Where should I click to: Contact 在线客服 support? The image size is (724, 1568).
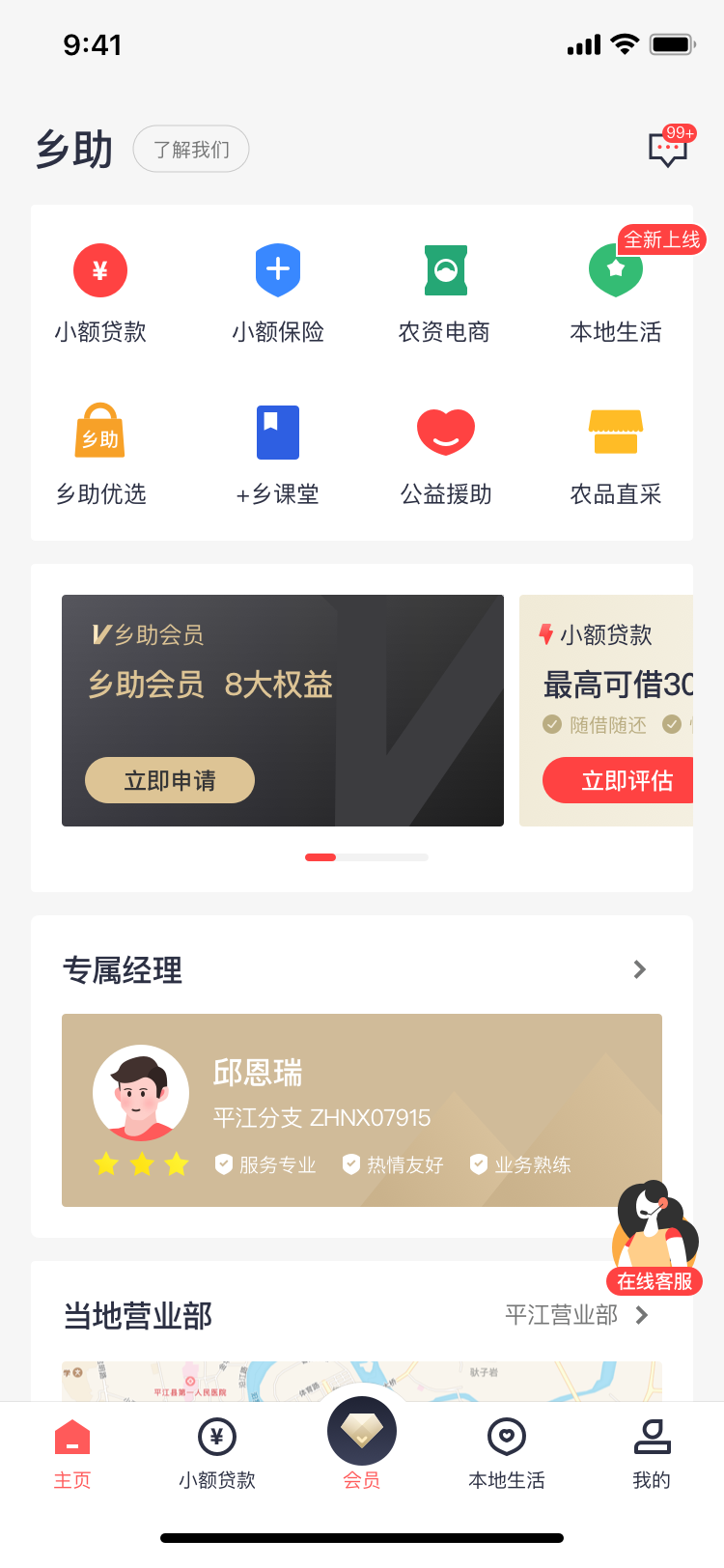(654, 1241)
